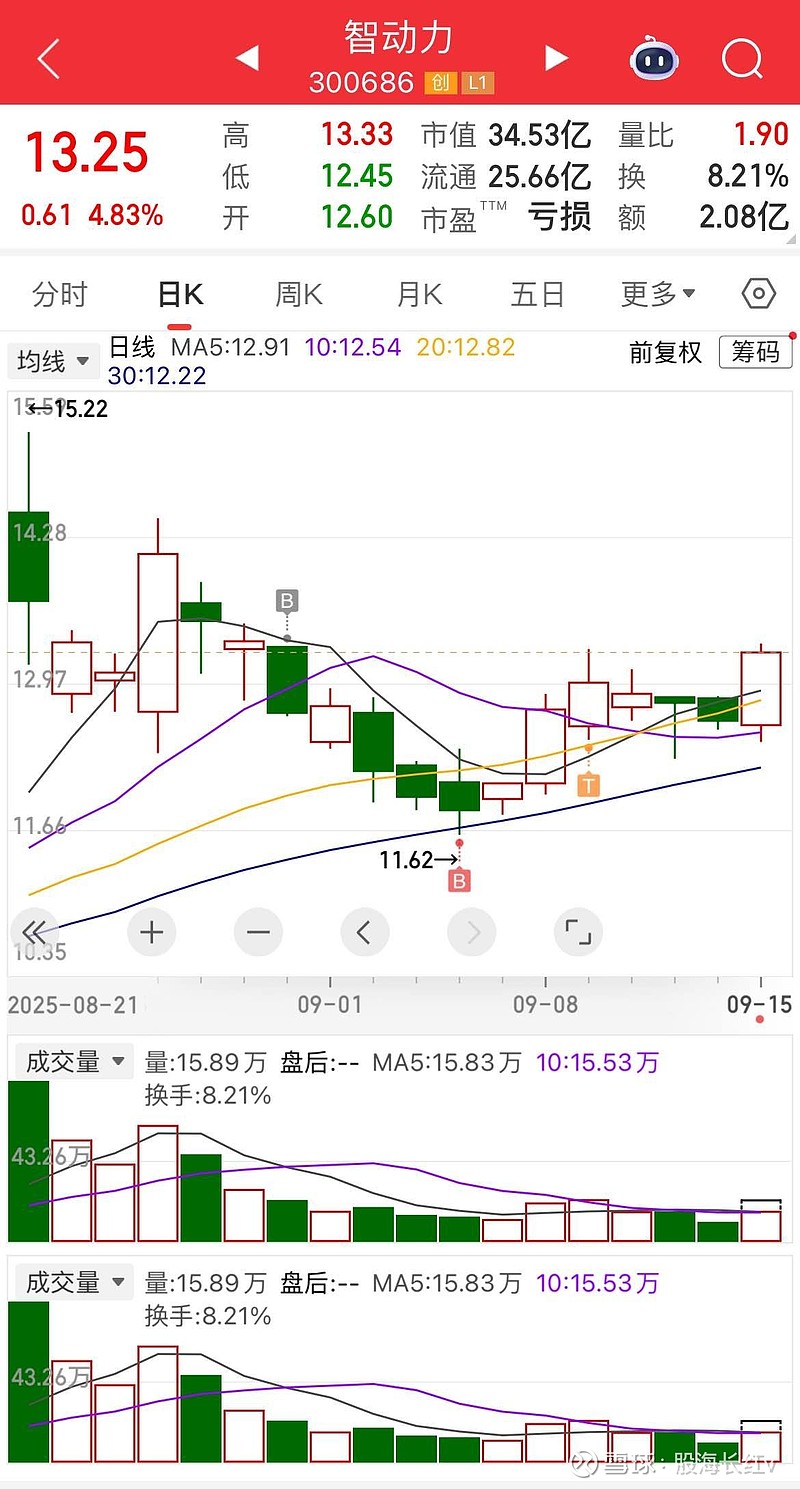Switch to the next stock arrow
Viewport: 800px width, 1489px height.
(556, 58)
